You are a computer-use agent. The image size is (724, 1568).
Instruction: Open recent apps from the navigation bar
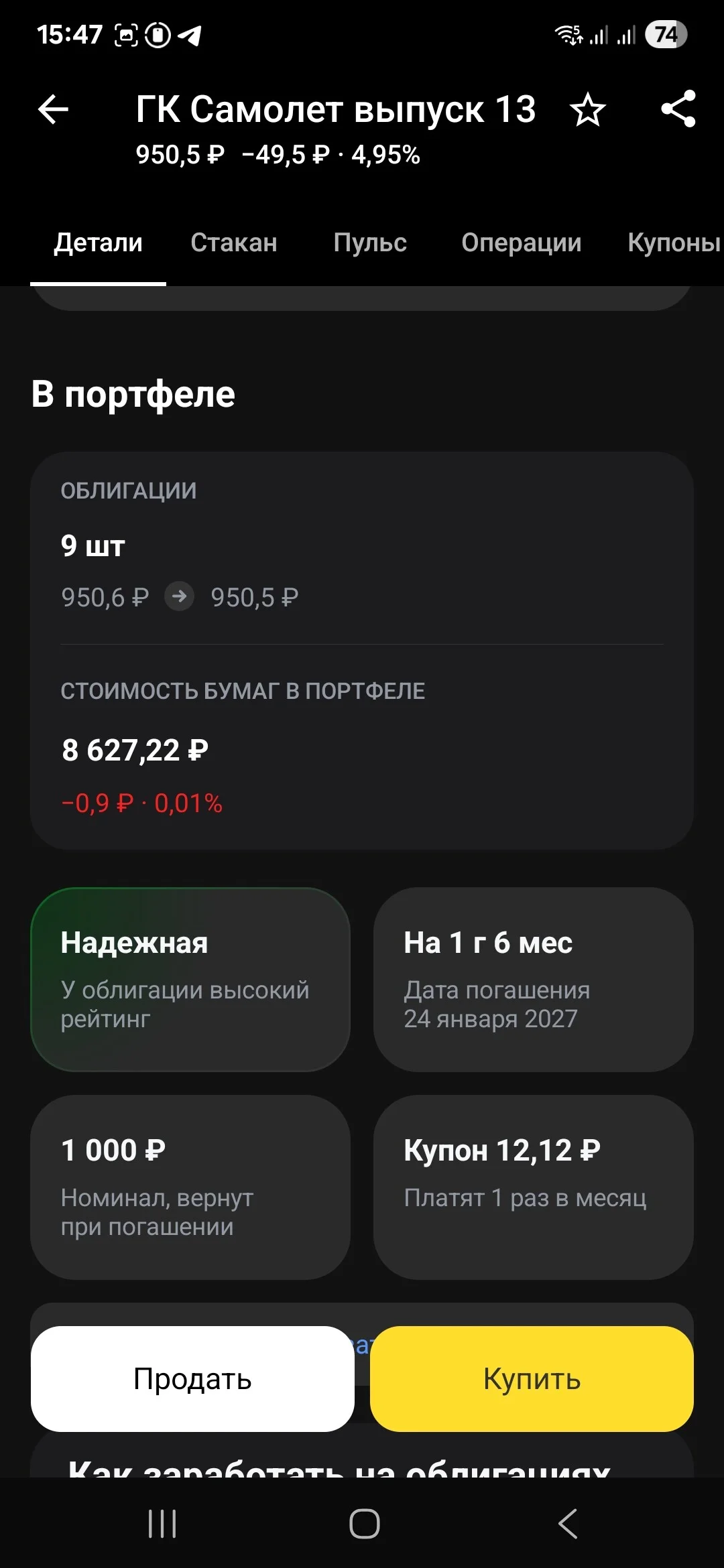(162, 1524)
